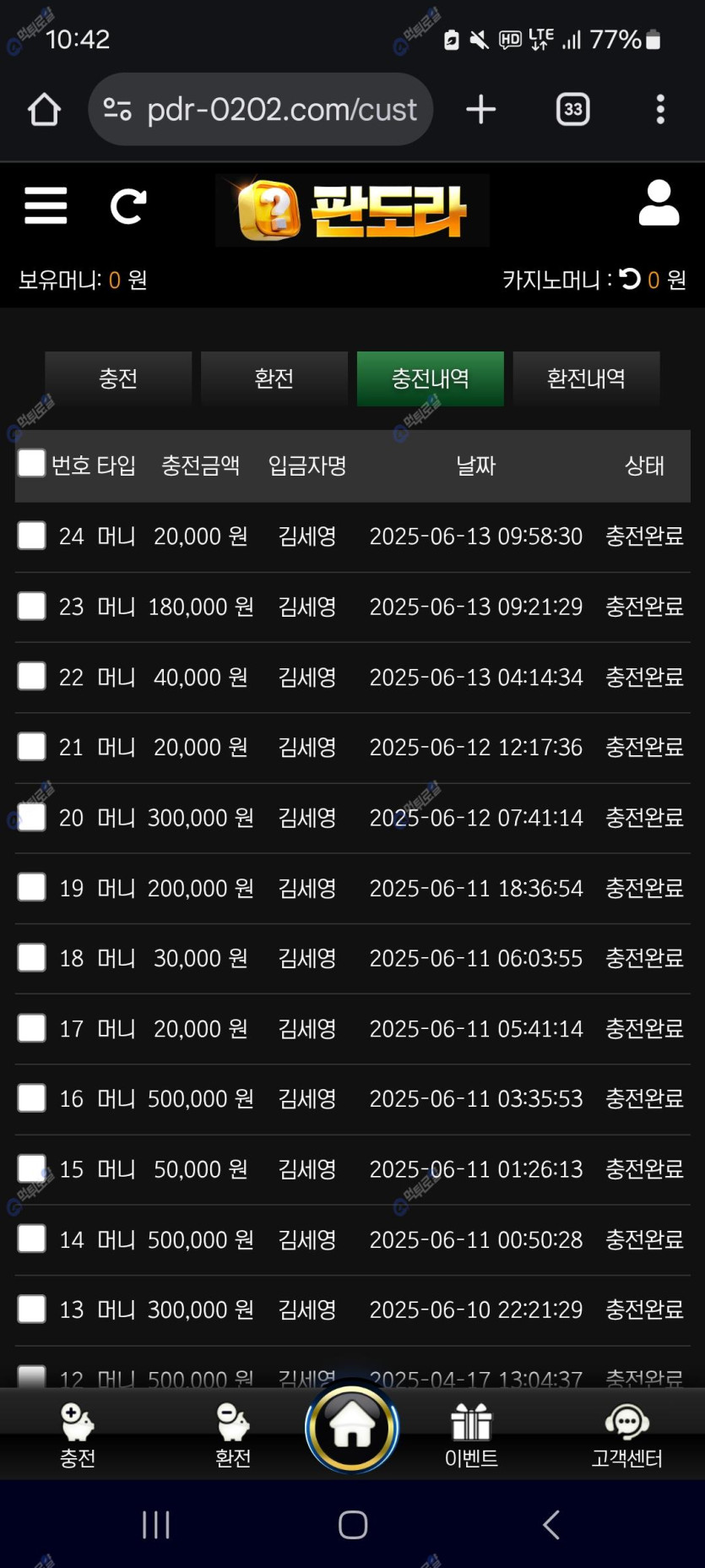Open the browser tab switcher showing 33
The image size is (705, 1568).
pyautogui.click(x=572, y=109)
